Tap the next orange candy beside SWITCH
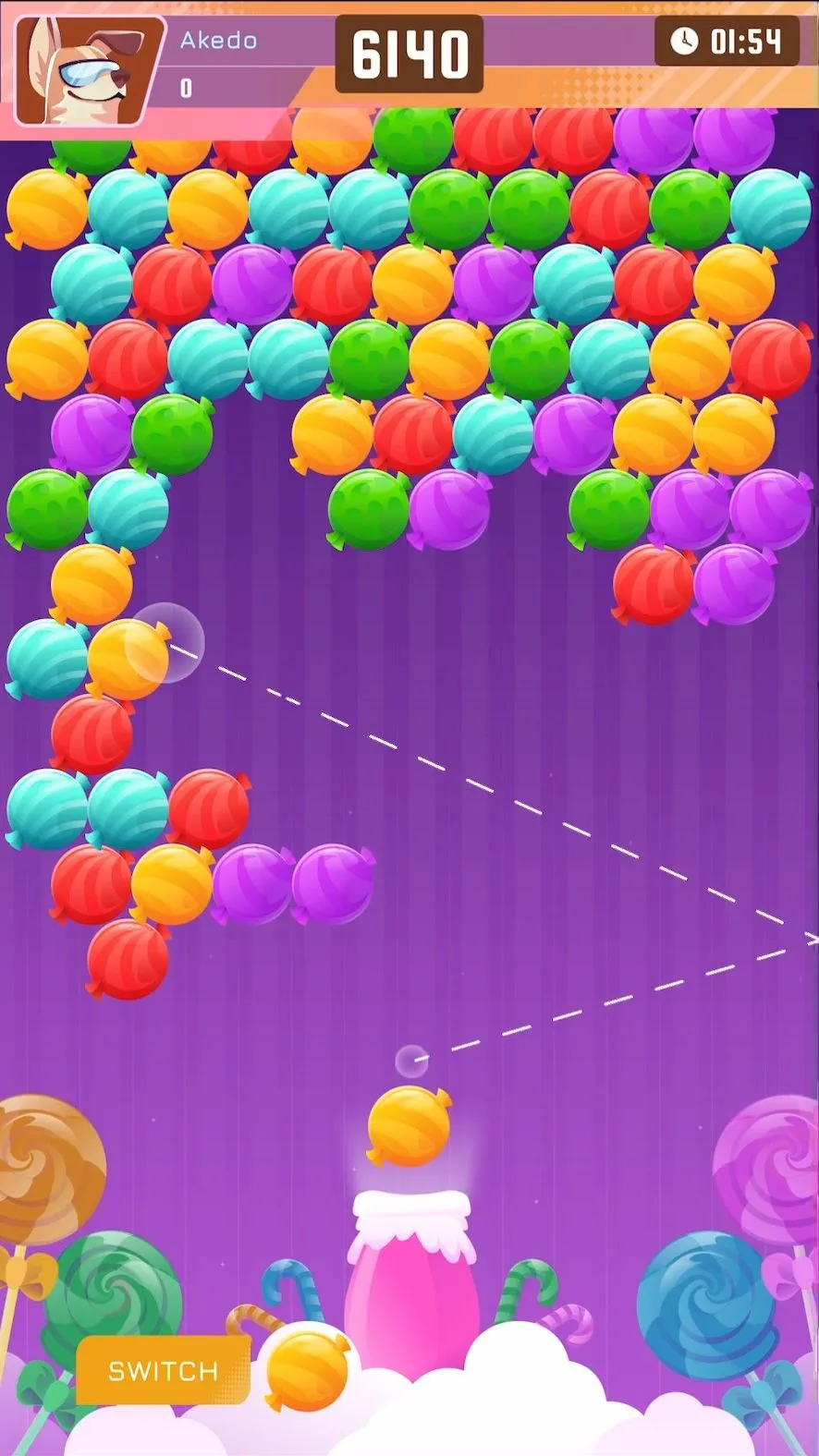Viewport: 819px width, 1456px height. coord(308,1370)
